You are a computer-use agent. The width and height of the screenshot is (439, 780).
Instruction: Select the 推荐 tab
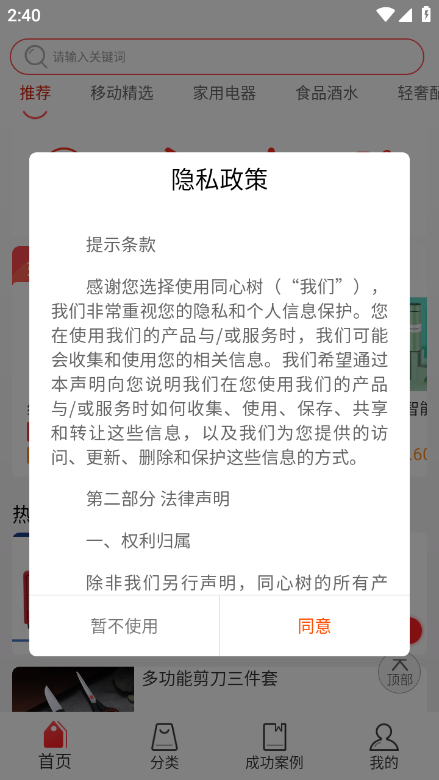35,93
